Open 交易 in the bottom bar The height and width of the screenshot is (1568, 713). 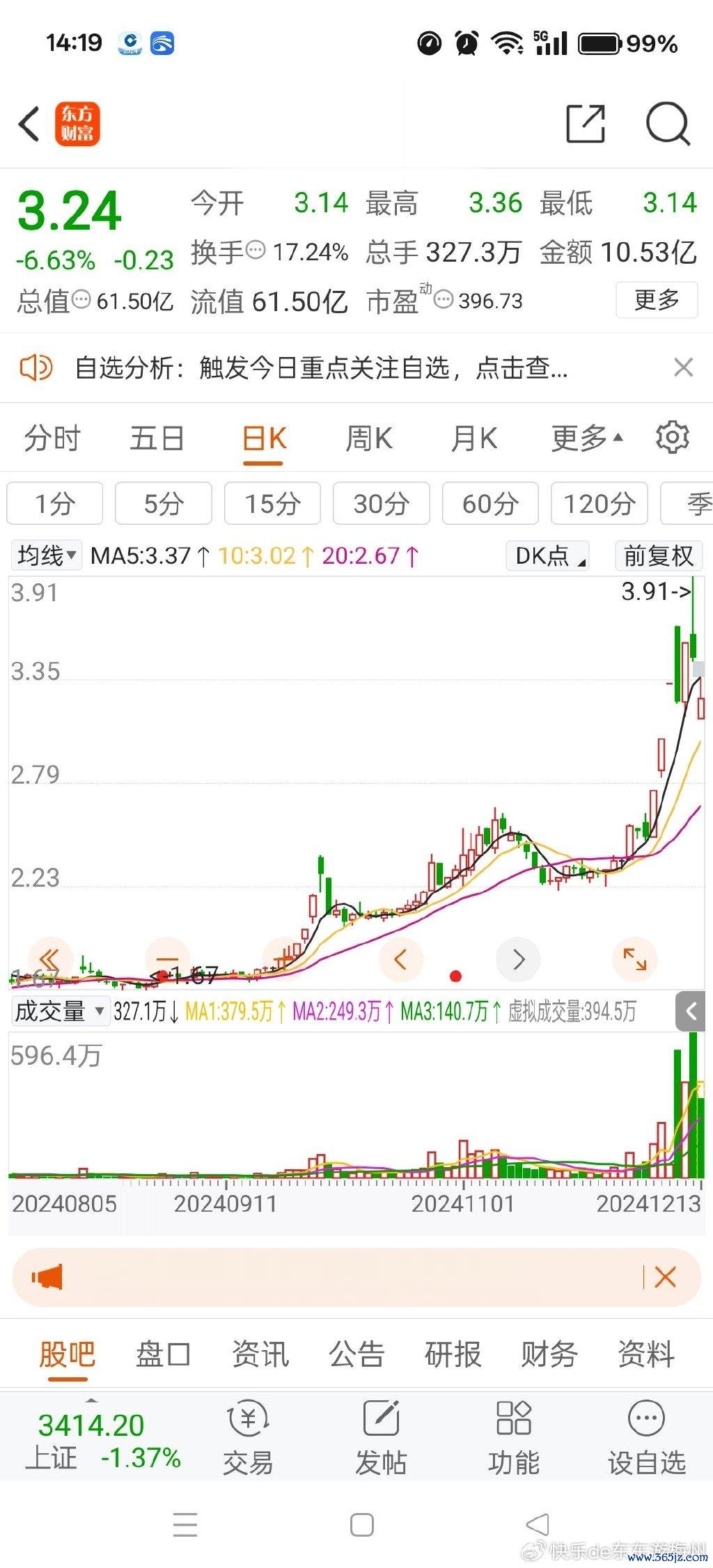point(248,1438)
